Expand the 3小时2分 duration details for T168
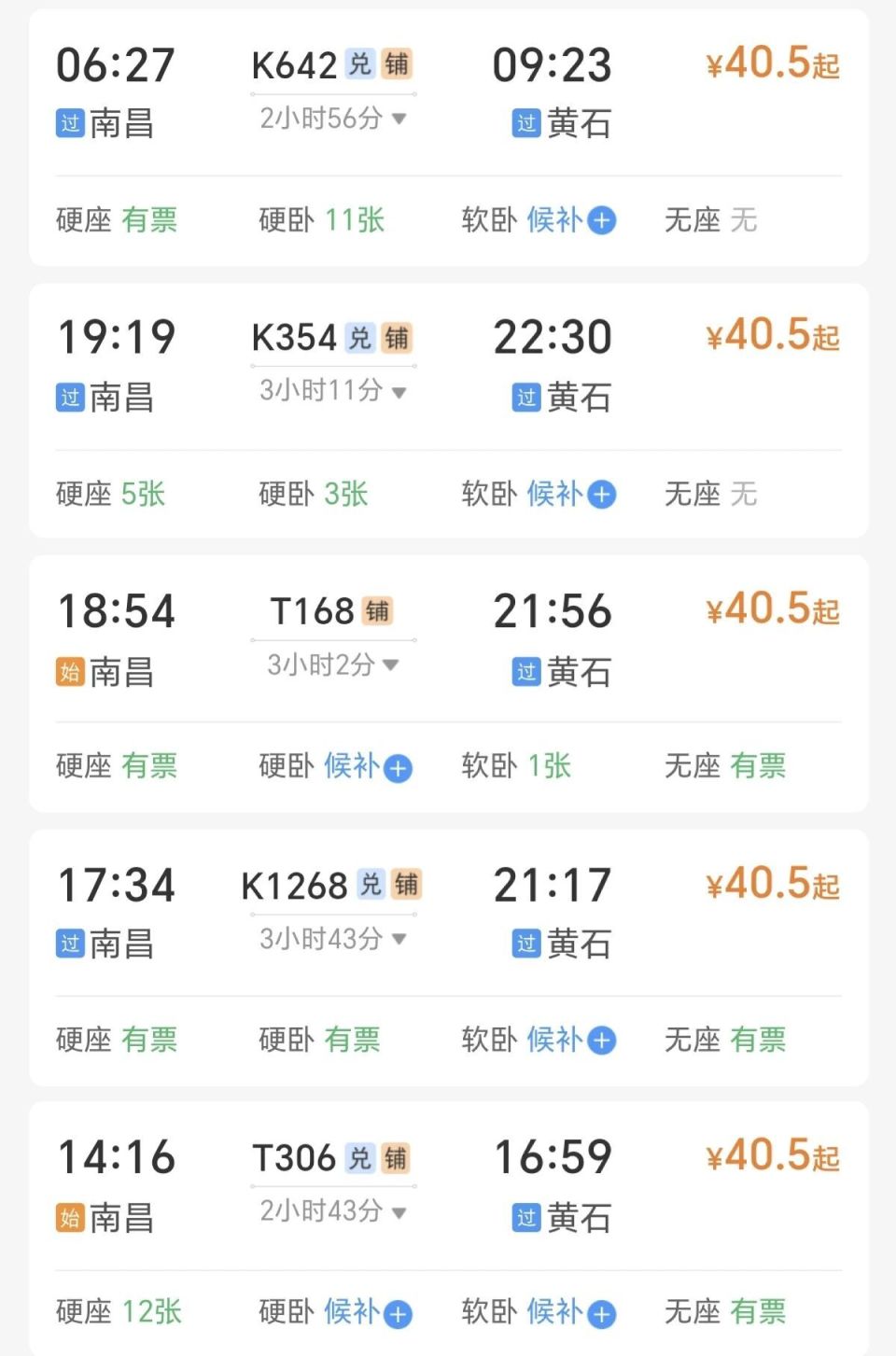This screenshot has width=896, height=1356. click(x=327, y=665)
